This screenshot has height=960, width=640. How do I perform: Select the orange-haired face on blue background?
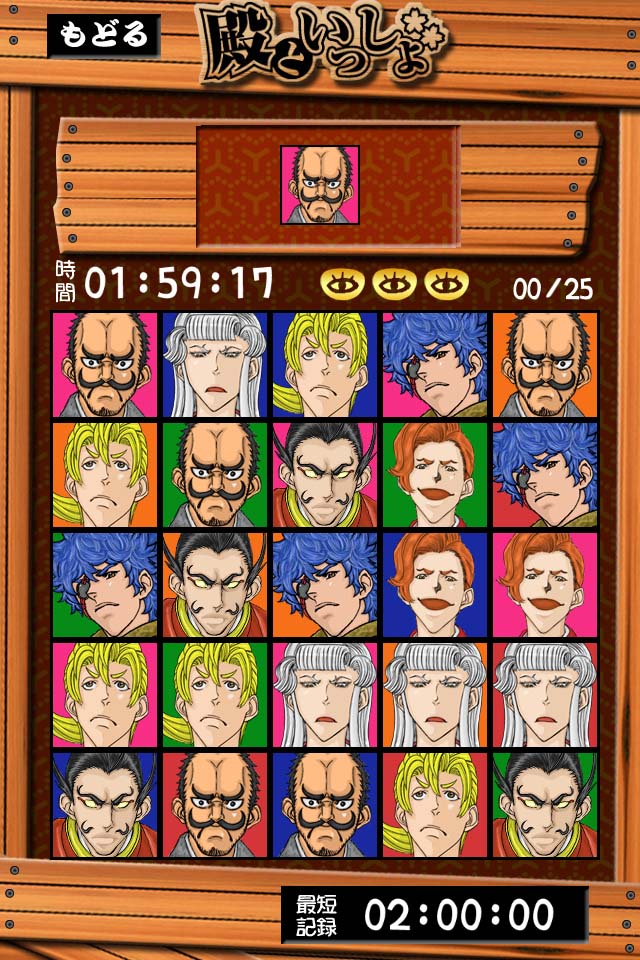point(435,585)
